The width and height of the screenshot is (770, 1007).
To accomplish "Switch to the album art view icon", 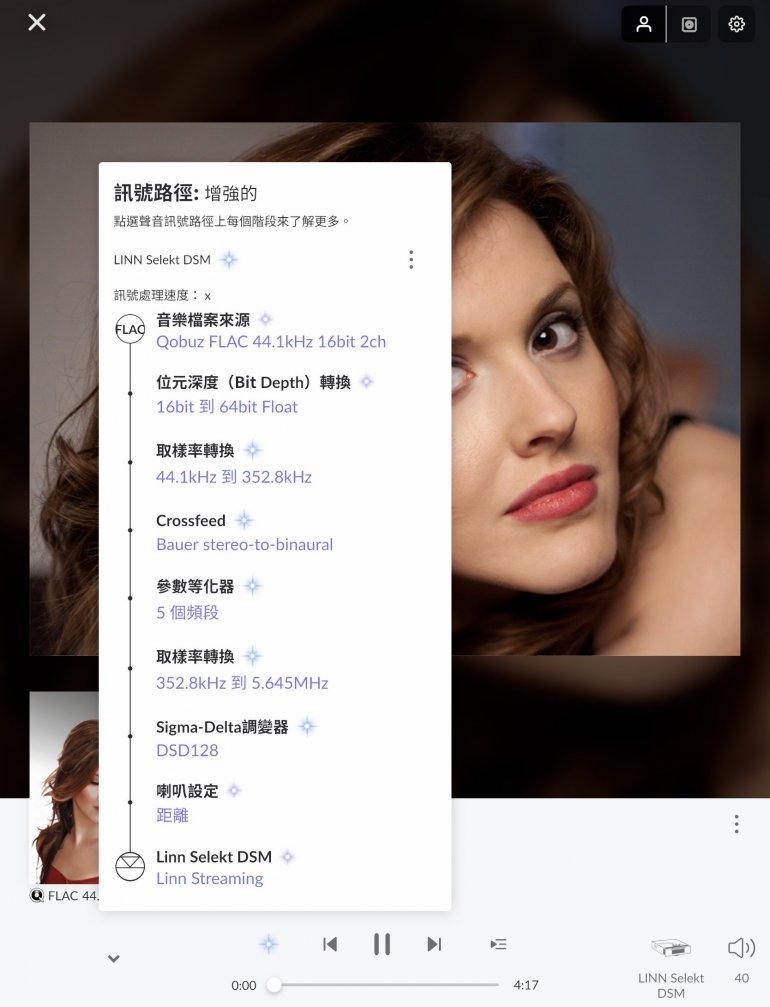I will (x=689, y=24).
